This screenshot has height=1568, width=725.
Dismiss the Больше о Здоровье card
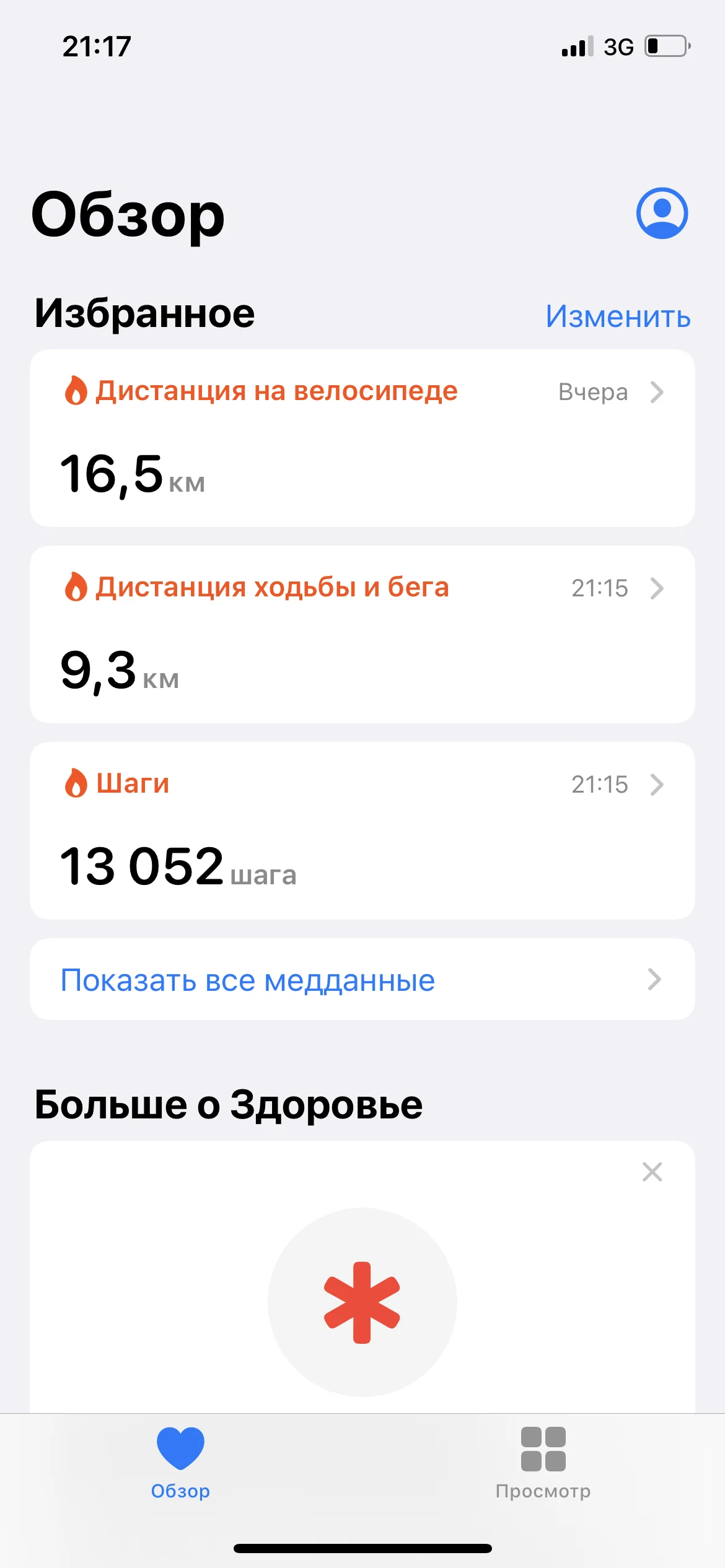click(x=652, y=1172)
